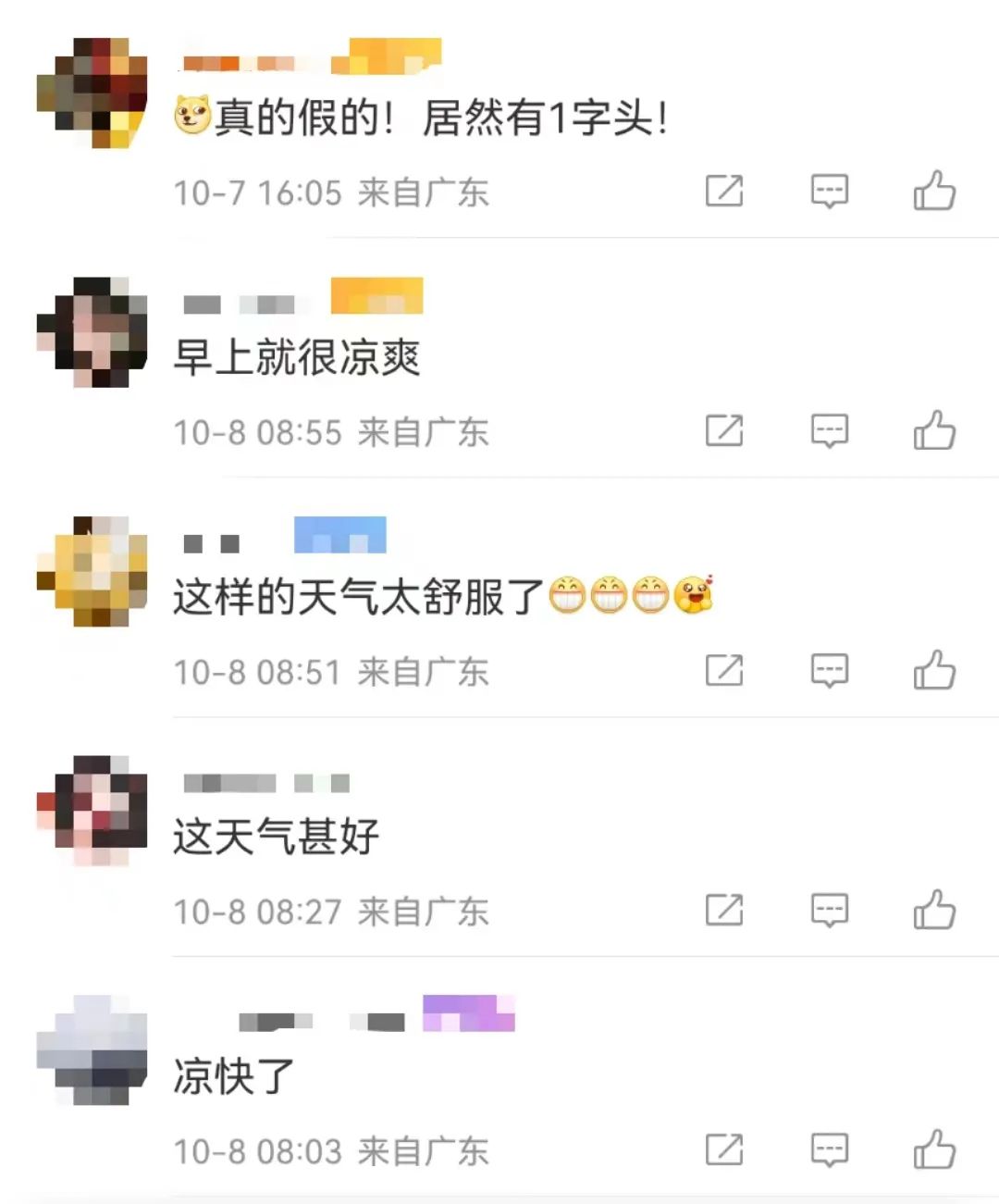The image size is (999, 1204).
Task: Like the comment '这天气甚好'
Action: 934,911
